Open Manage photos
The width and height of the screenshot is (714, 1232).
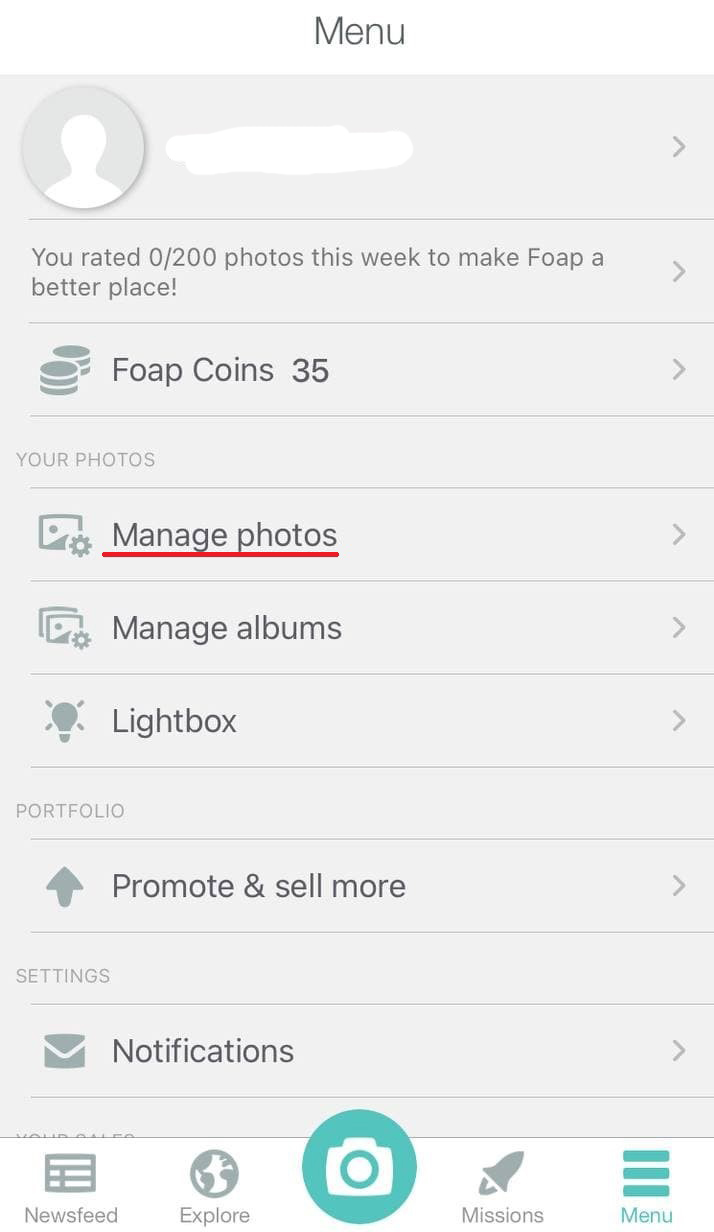(357, 535)
